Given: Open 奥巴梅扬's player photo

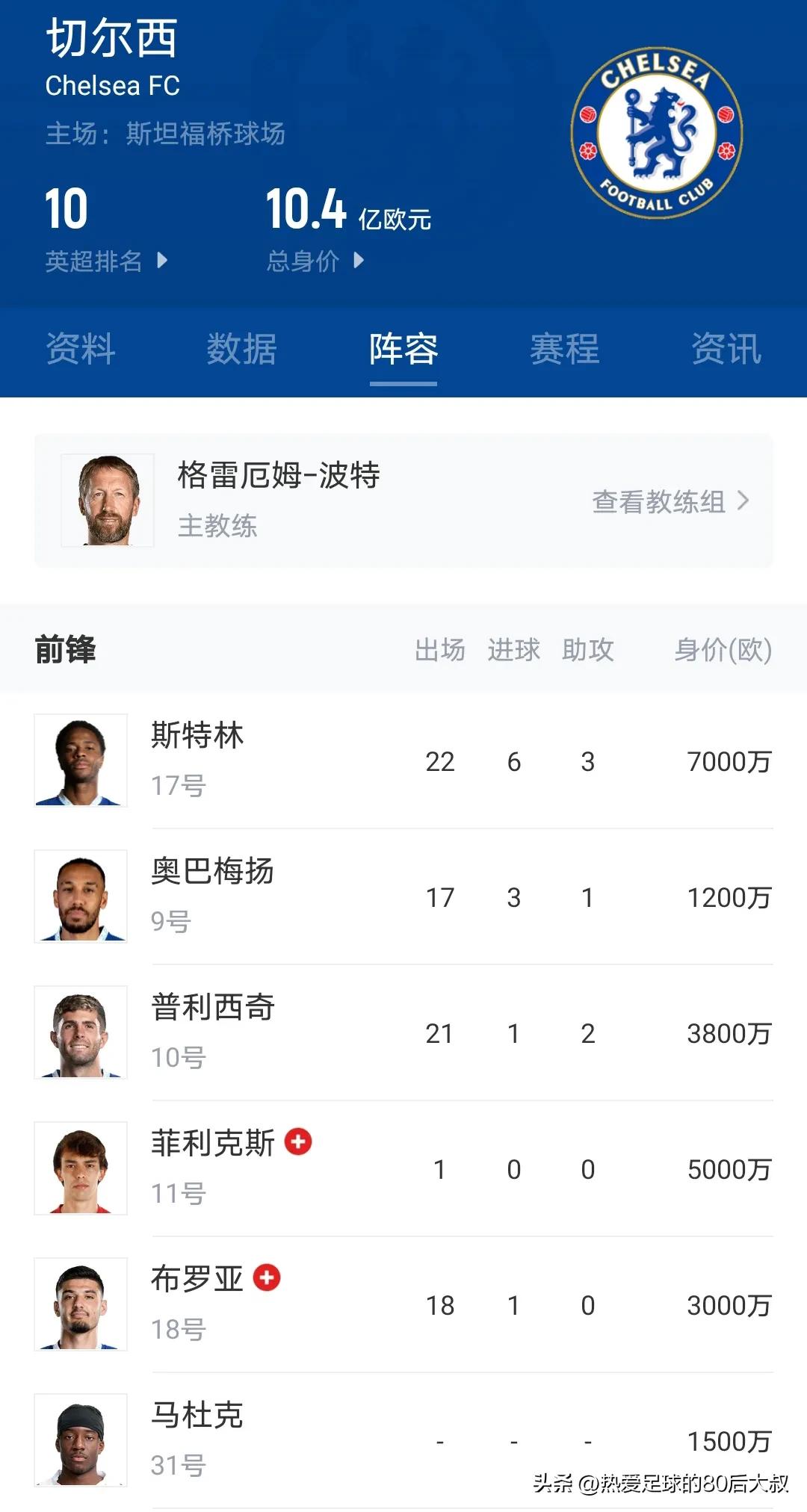Looking at the screenshot, I should tap(81, 896).
